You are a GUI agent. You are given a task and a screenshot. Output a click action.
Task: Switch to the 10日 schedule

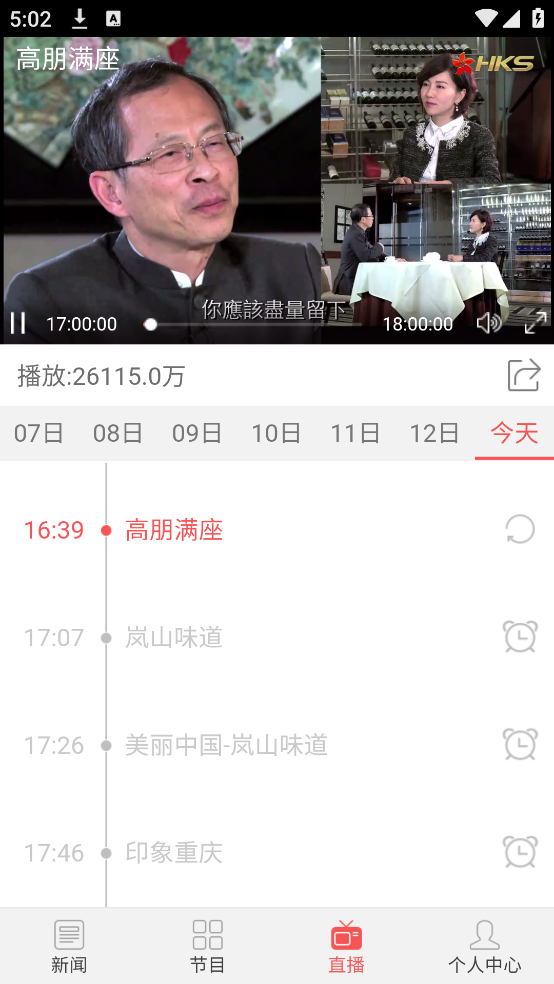(276, 433)
